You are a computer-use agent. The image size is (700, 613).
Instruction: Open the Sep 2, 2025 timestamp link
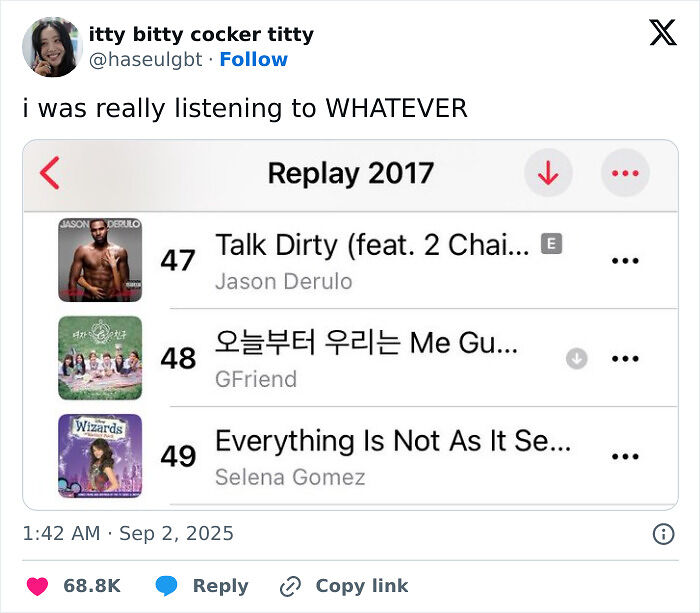[128, 534]
